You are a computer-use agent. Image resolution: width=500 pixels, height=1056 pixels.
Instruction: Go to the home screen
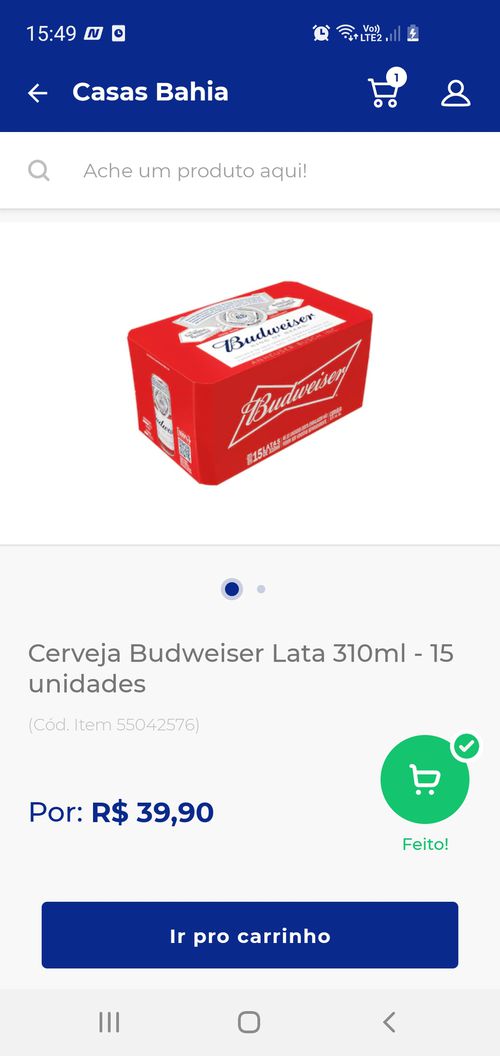[x=249, y=1022]
